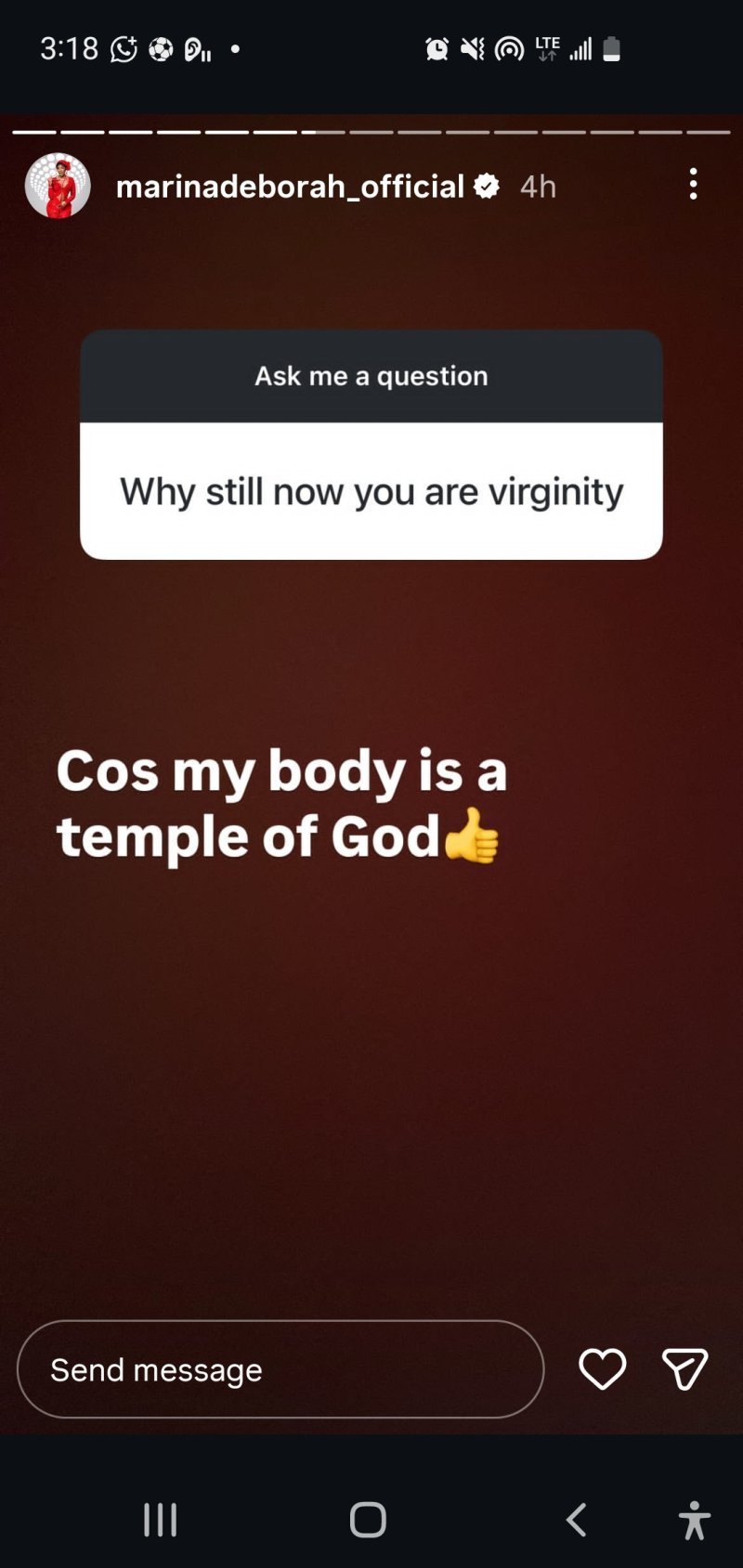Viewport: 743px width, 1568px height.
Task: Open recent apps from the navigation bar
Action: point(161,1520)
